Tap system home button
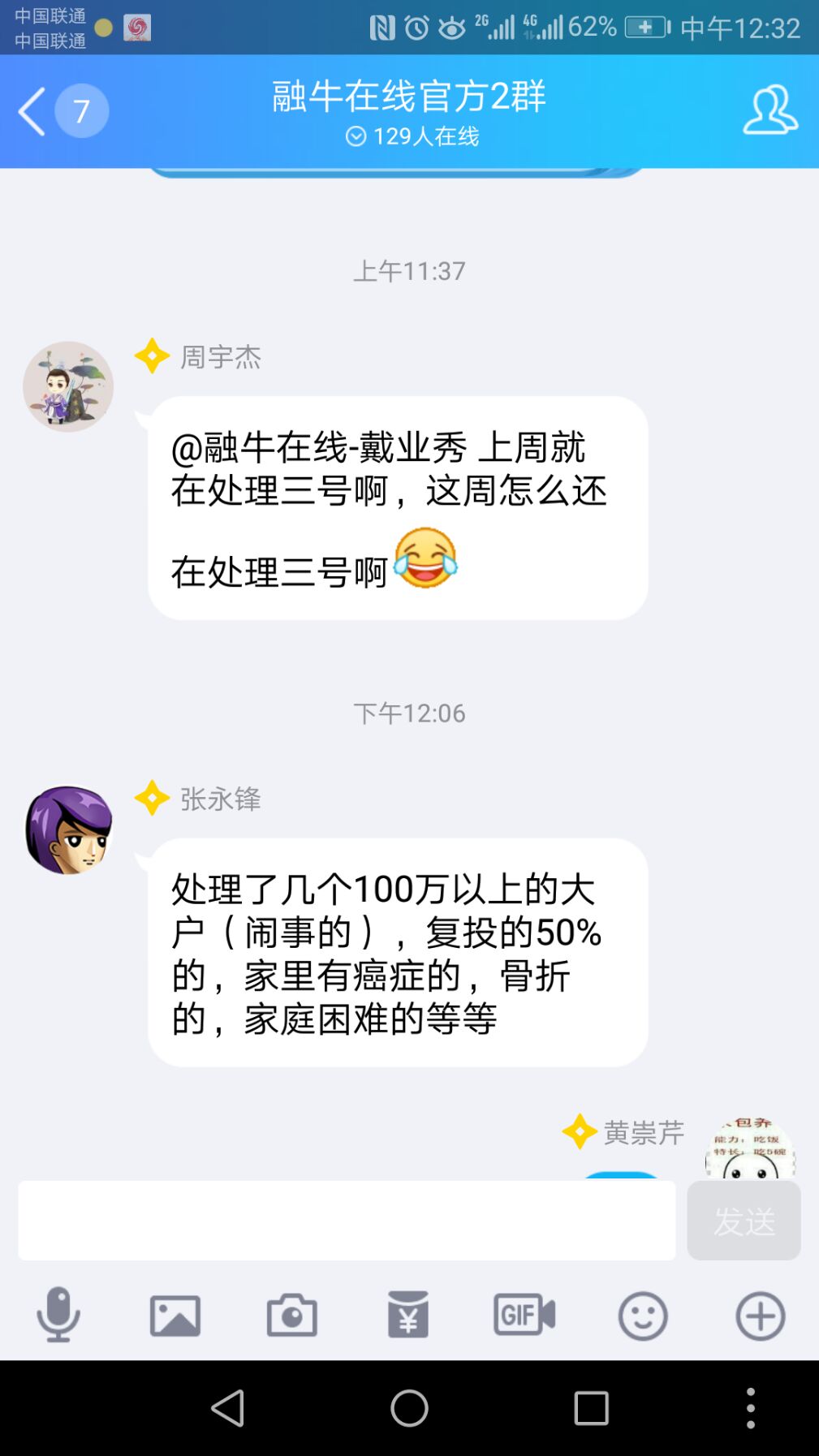 409,1408
